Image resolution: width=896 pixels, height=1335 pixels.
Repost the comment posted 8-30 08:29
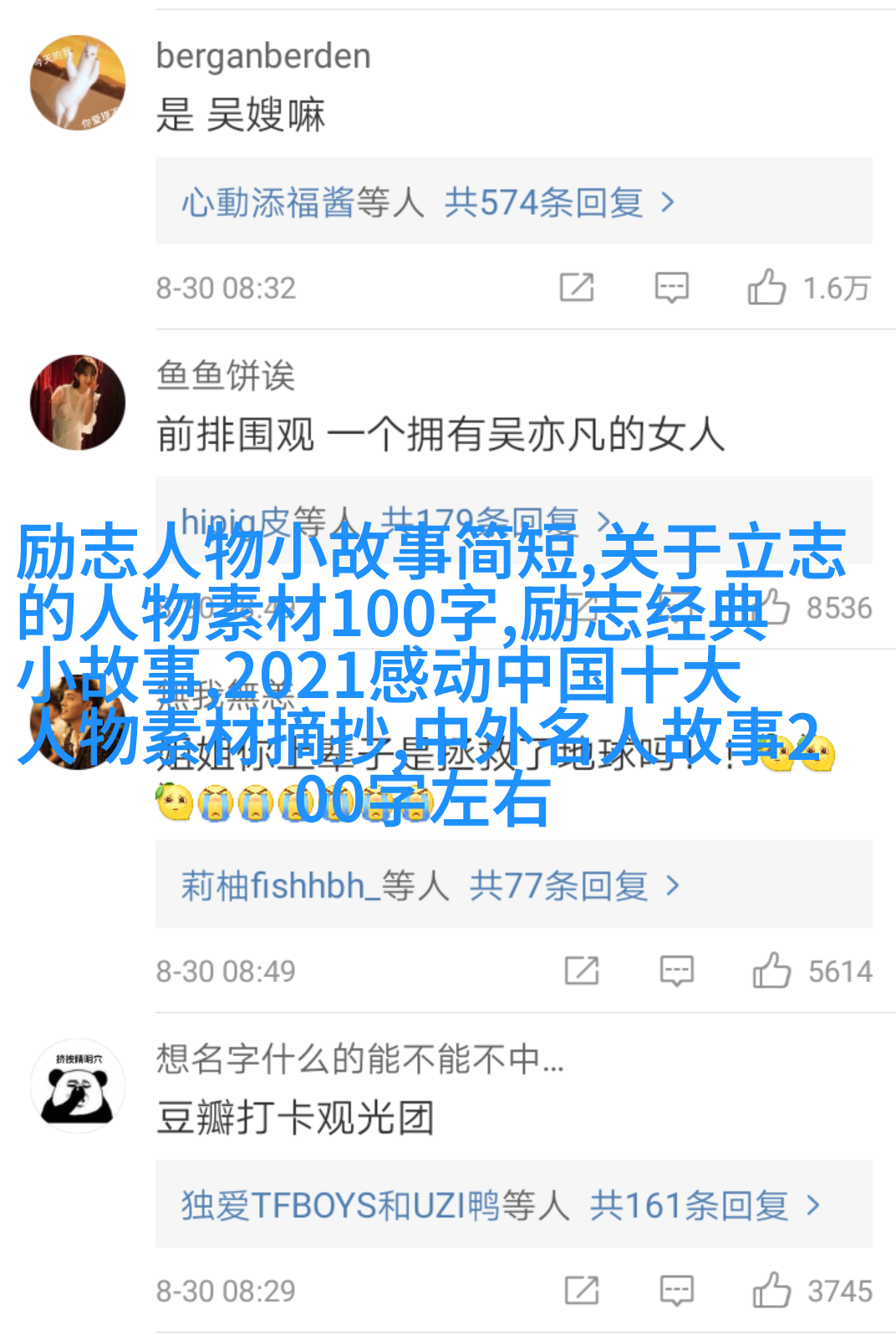pyautogui.click(x=582, y=1290)
